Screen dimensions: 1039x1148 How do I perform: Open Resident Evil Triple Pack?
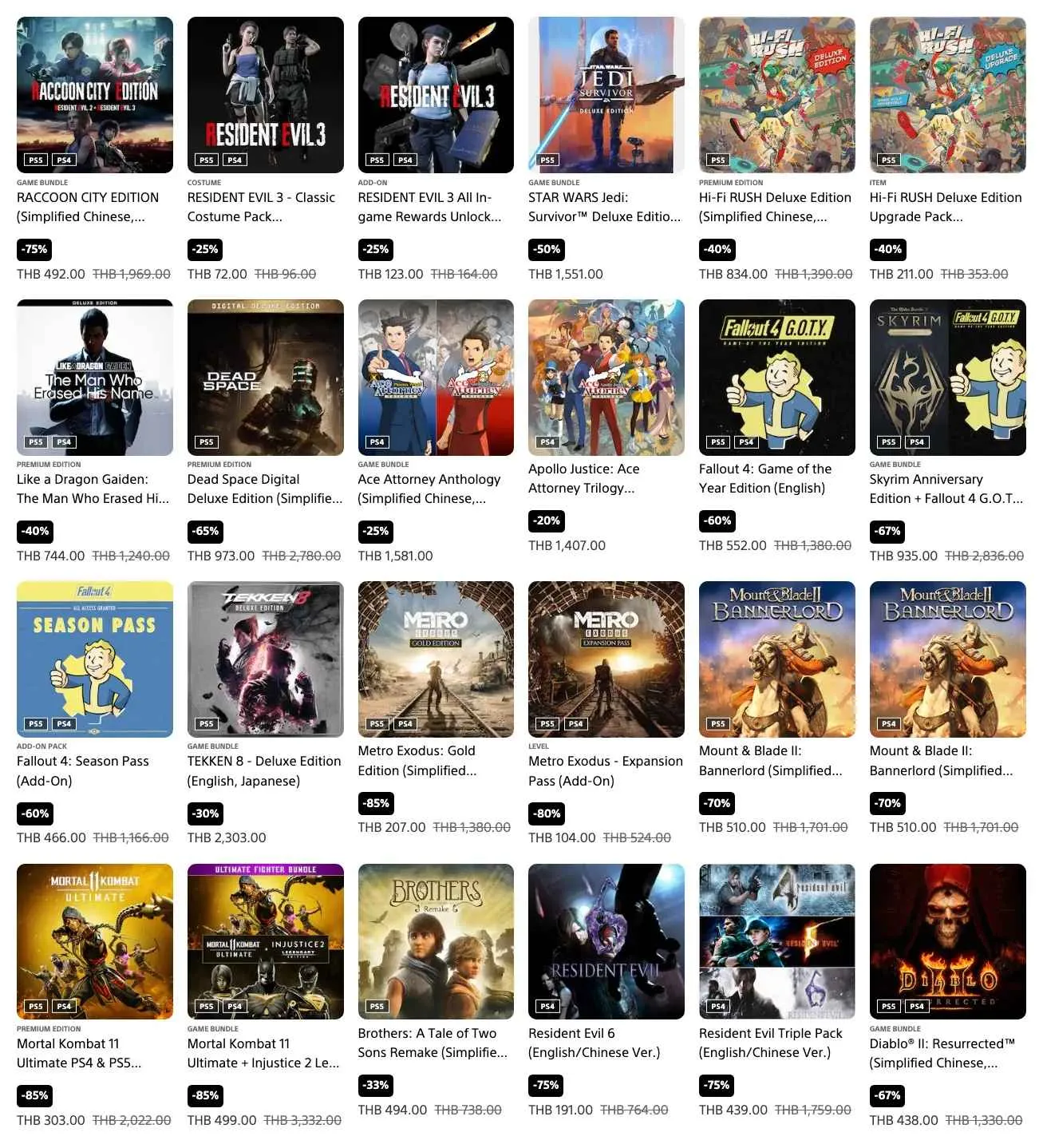click(x=776, y=941)
